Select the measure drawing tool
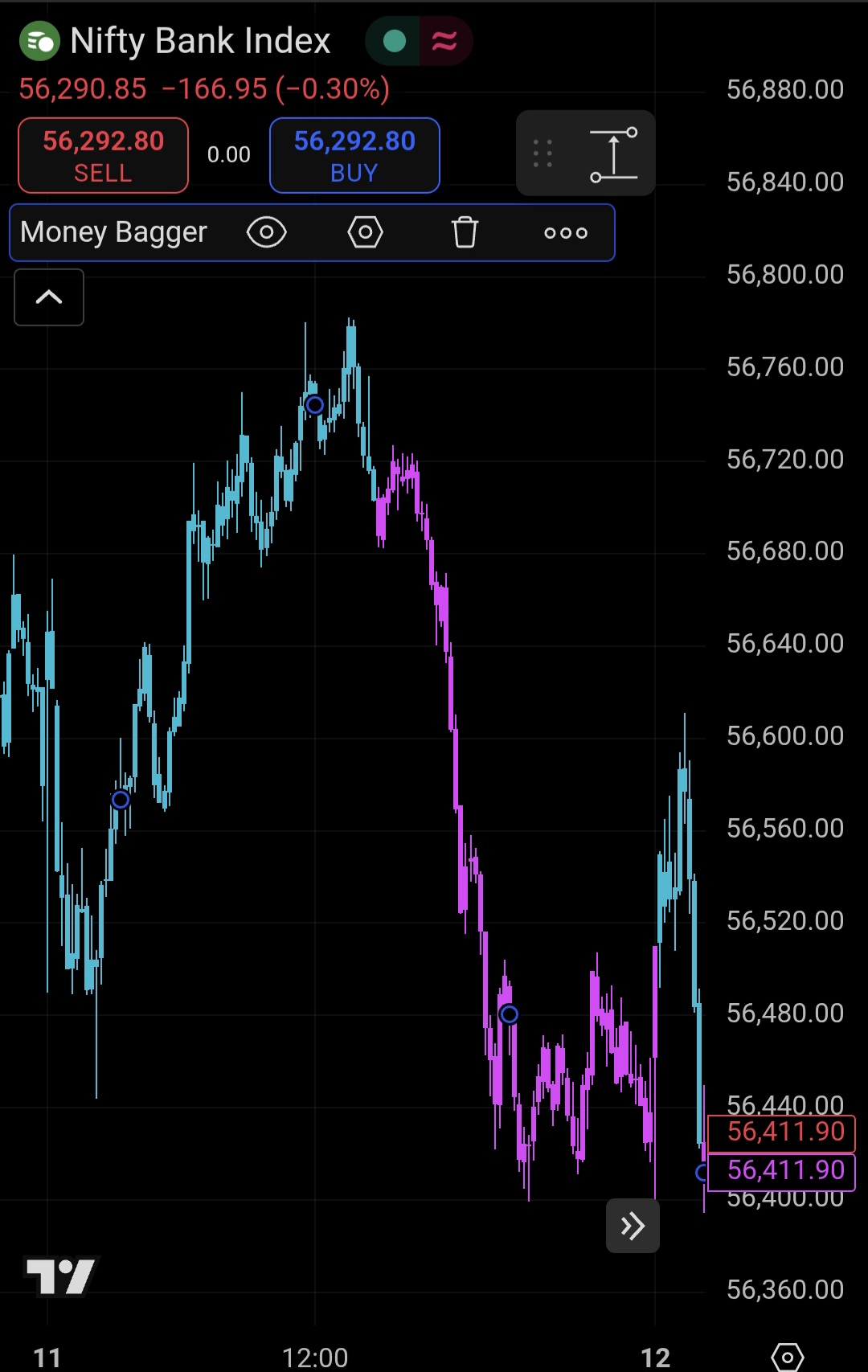The width and height of the screenshot is (868, 1372). [613, 154]
